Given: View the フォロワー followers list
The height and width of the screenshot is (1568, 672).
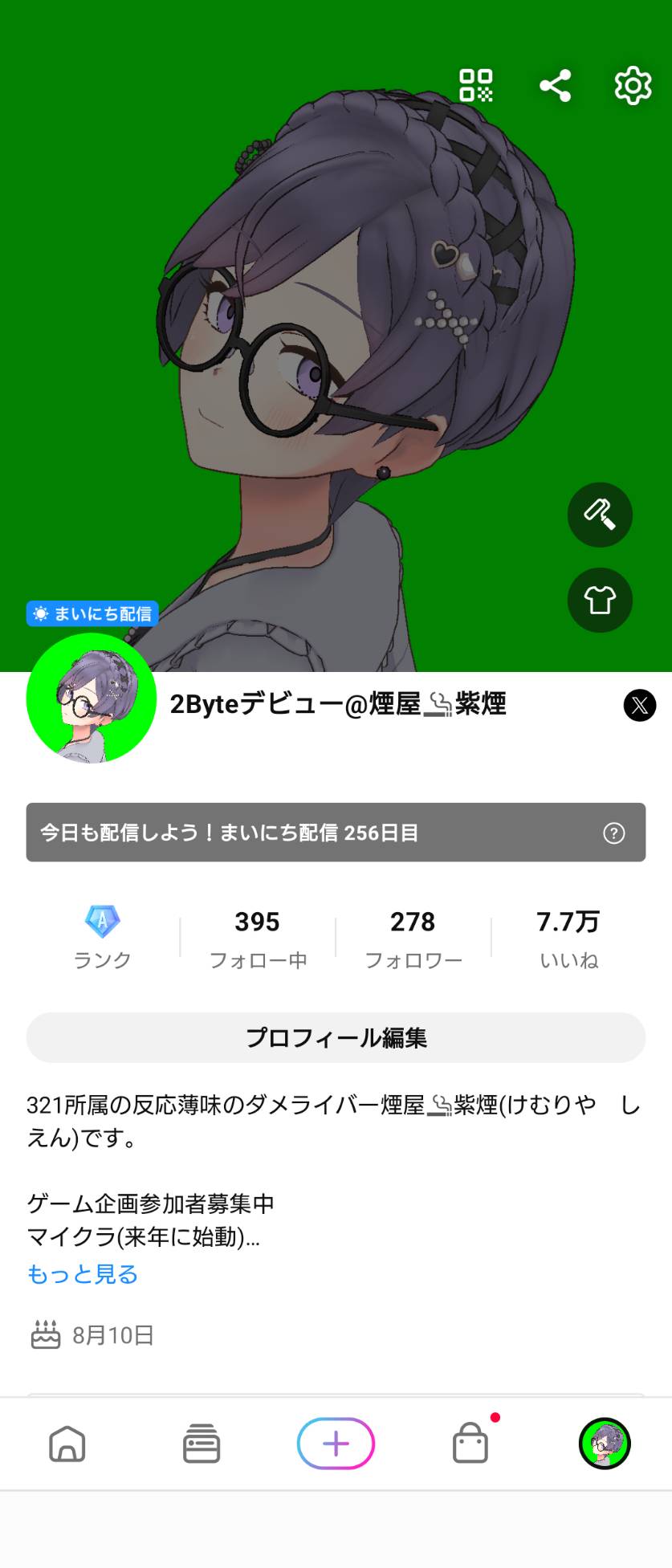Looking at the screenshot, I should click(413, 937).
